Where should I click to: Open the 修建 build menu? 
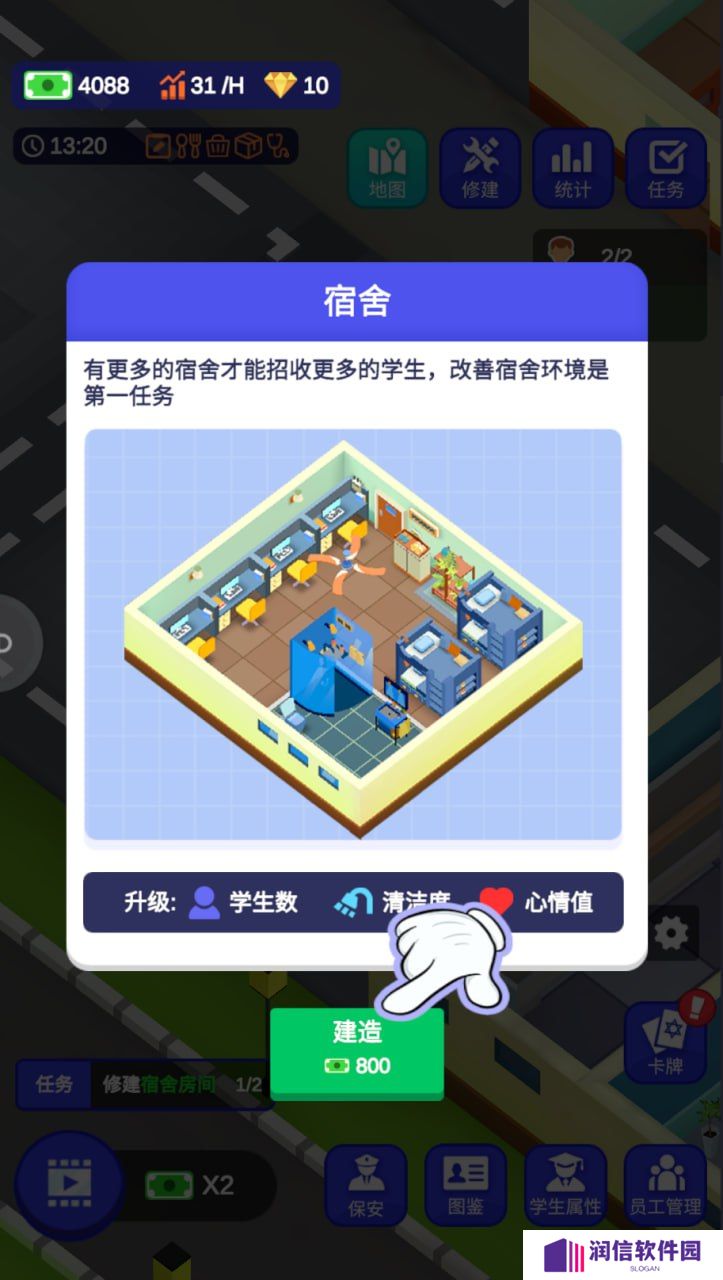(480, 168)
